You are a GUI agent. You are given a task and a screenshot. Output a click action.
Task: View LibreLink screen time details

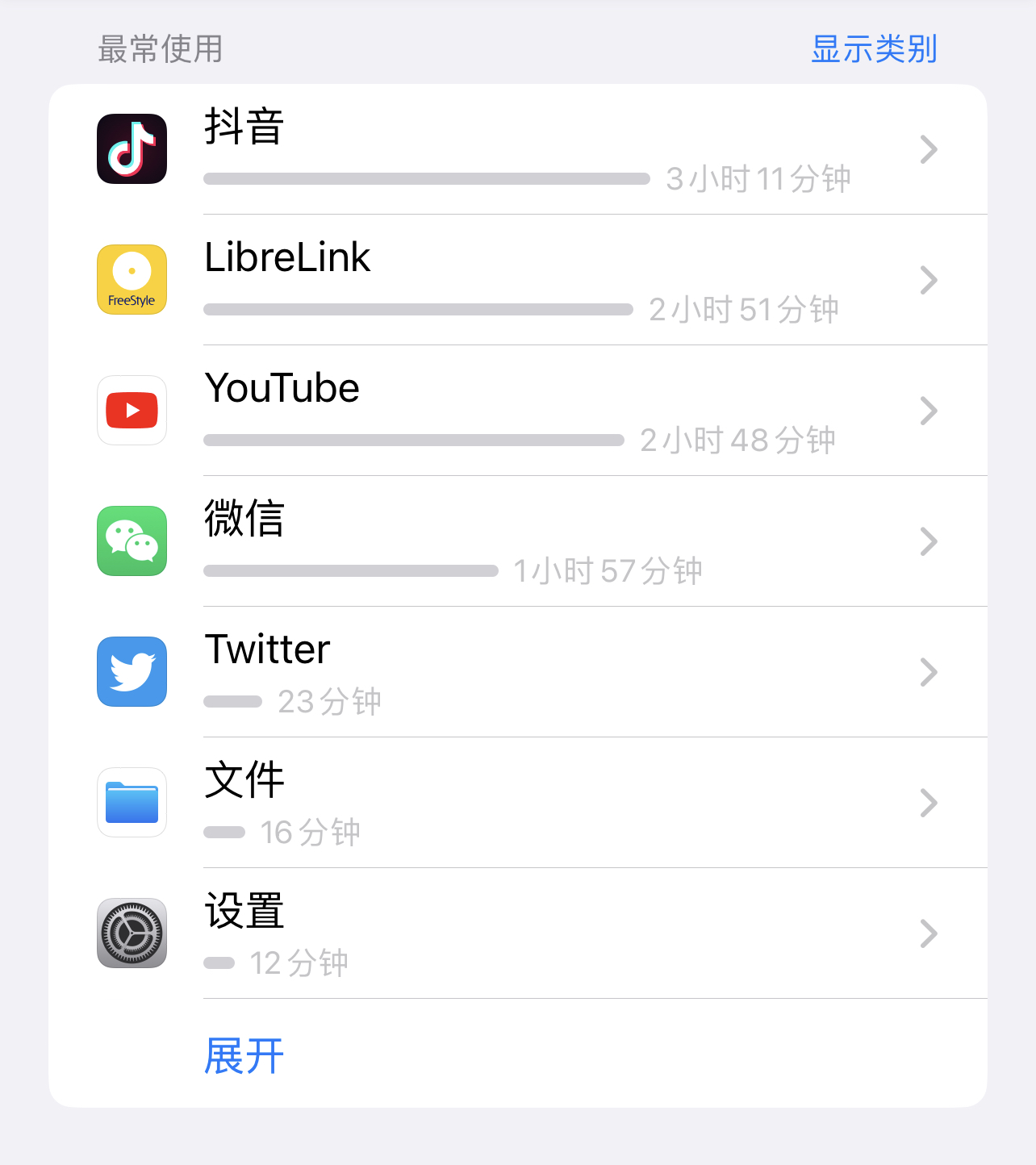tap(516, 281)
